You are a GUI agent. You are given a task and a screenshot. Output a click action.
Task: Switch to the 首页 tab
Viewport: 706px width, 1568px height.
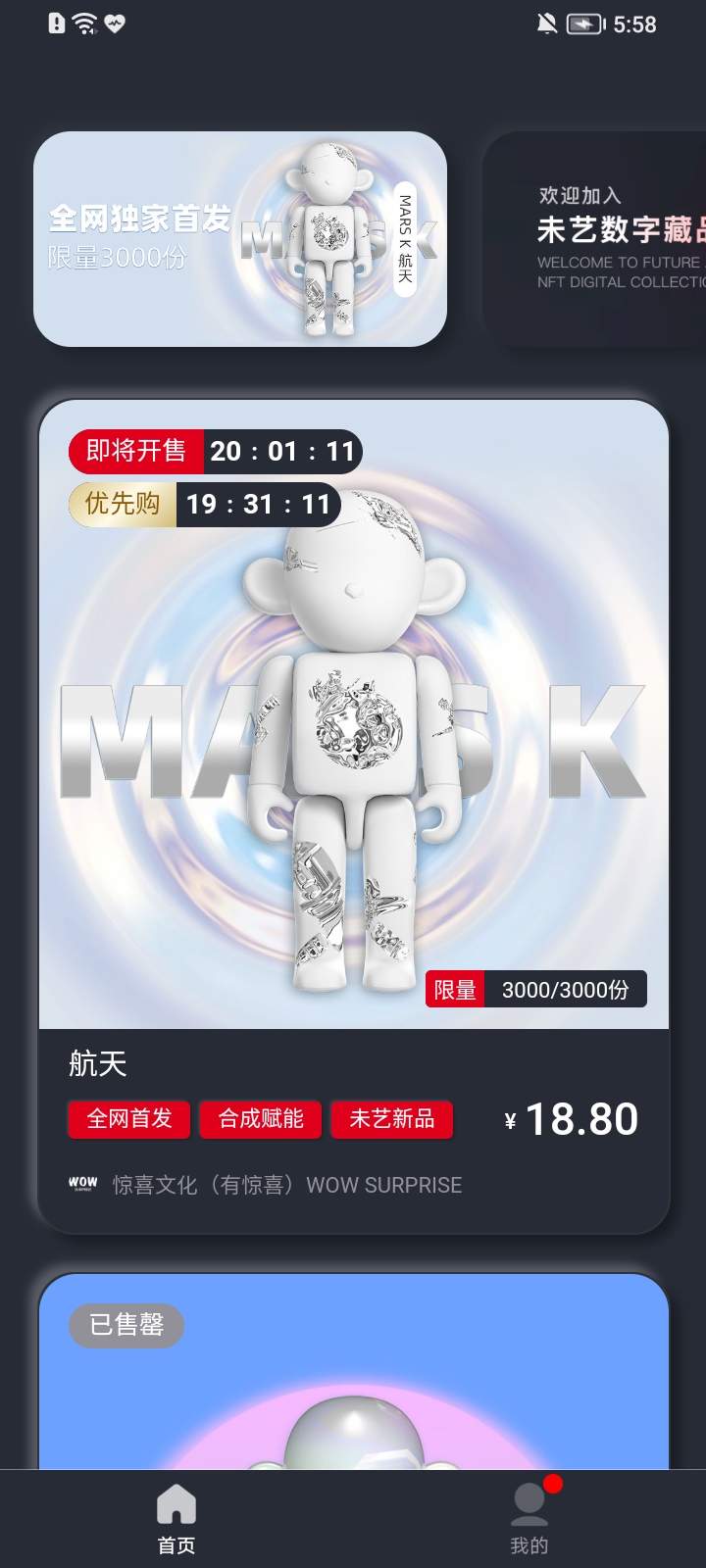[176, 1519]
